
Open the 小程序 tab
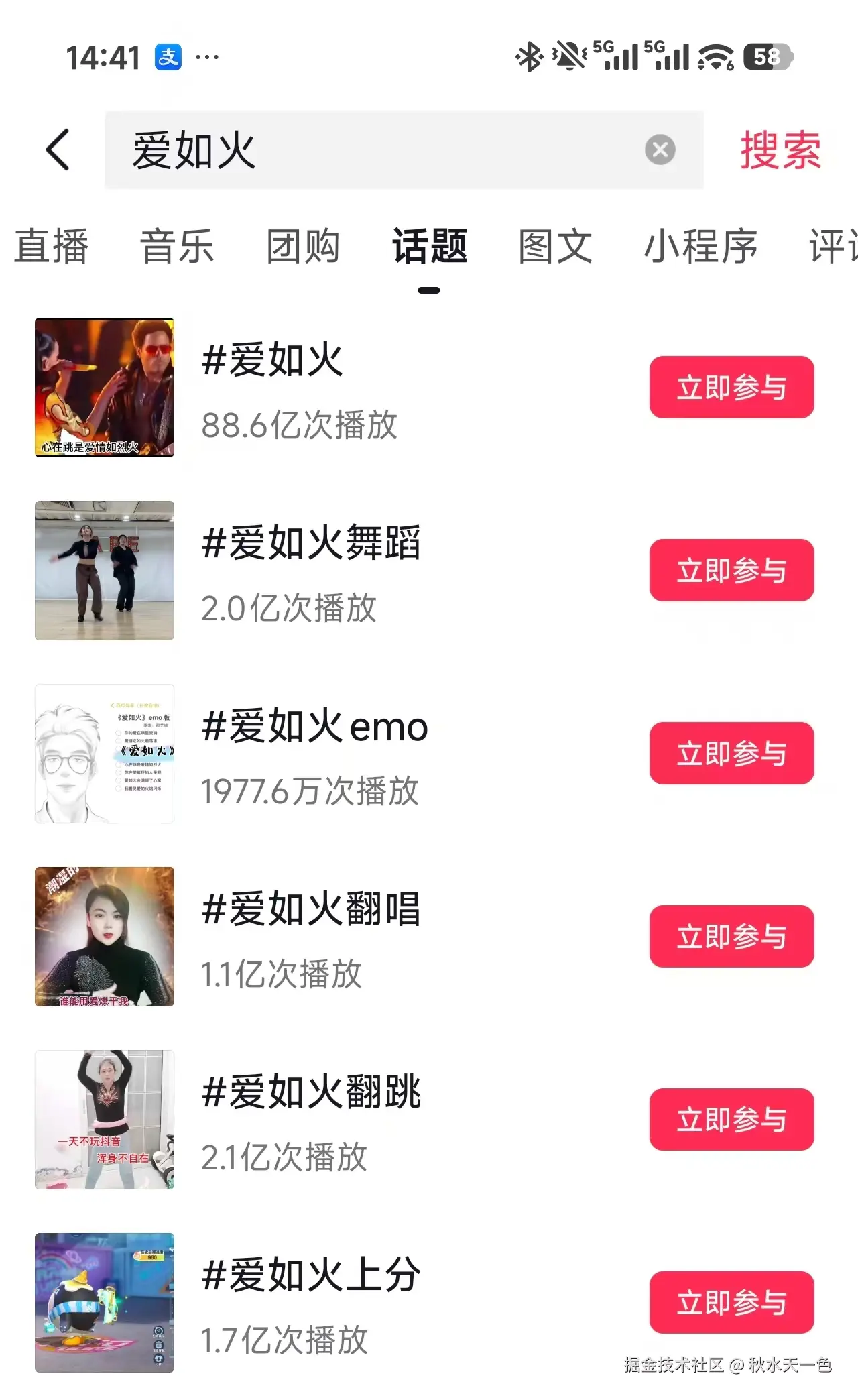700,246
